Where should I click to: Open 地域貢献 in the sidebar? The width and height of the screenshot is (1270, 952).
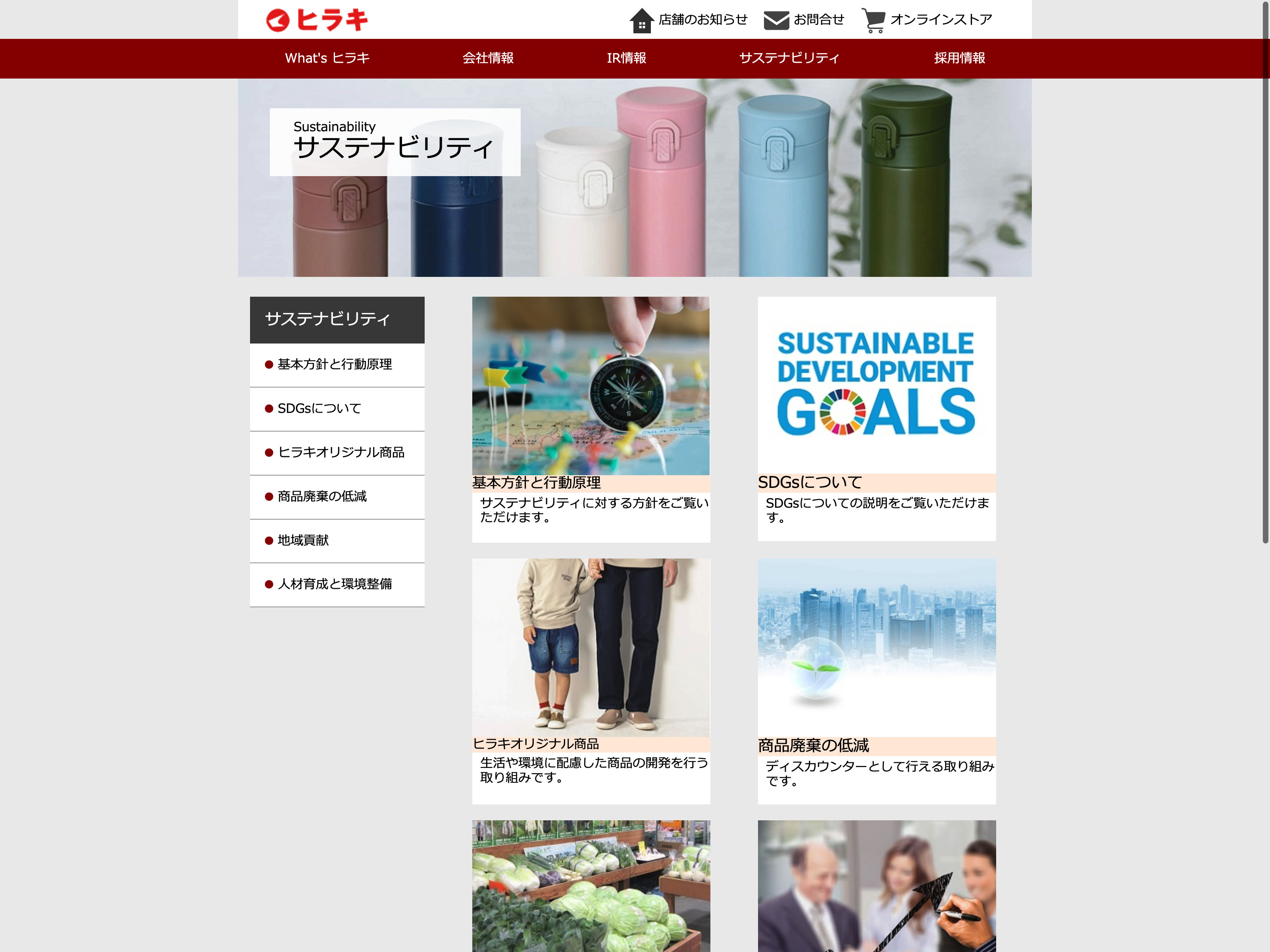[303, 541]
